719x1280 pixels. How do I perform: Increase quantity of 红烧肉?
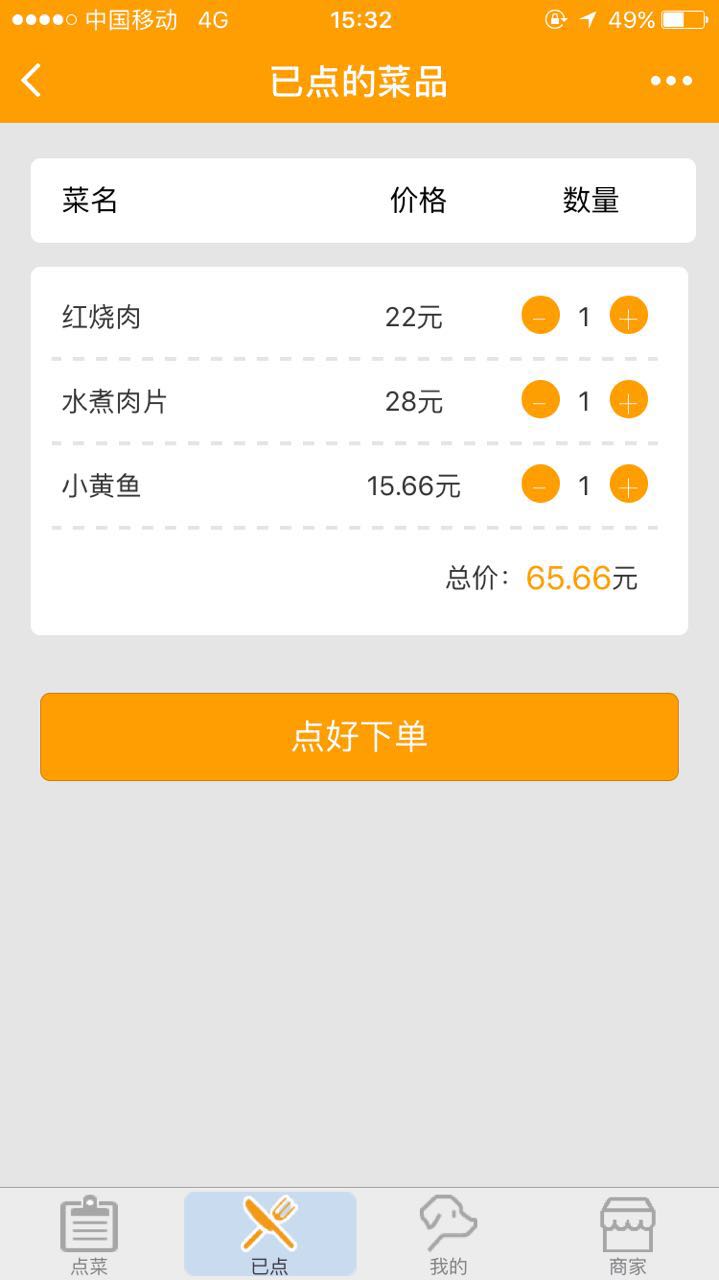pos(628,317)
